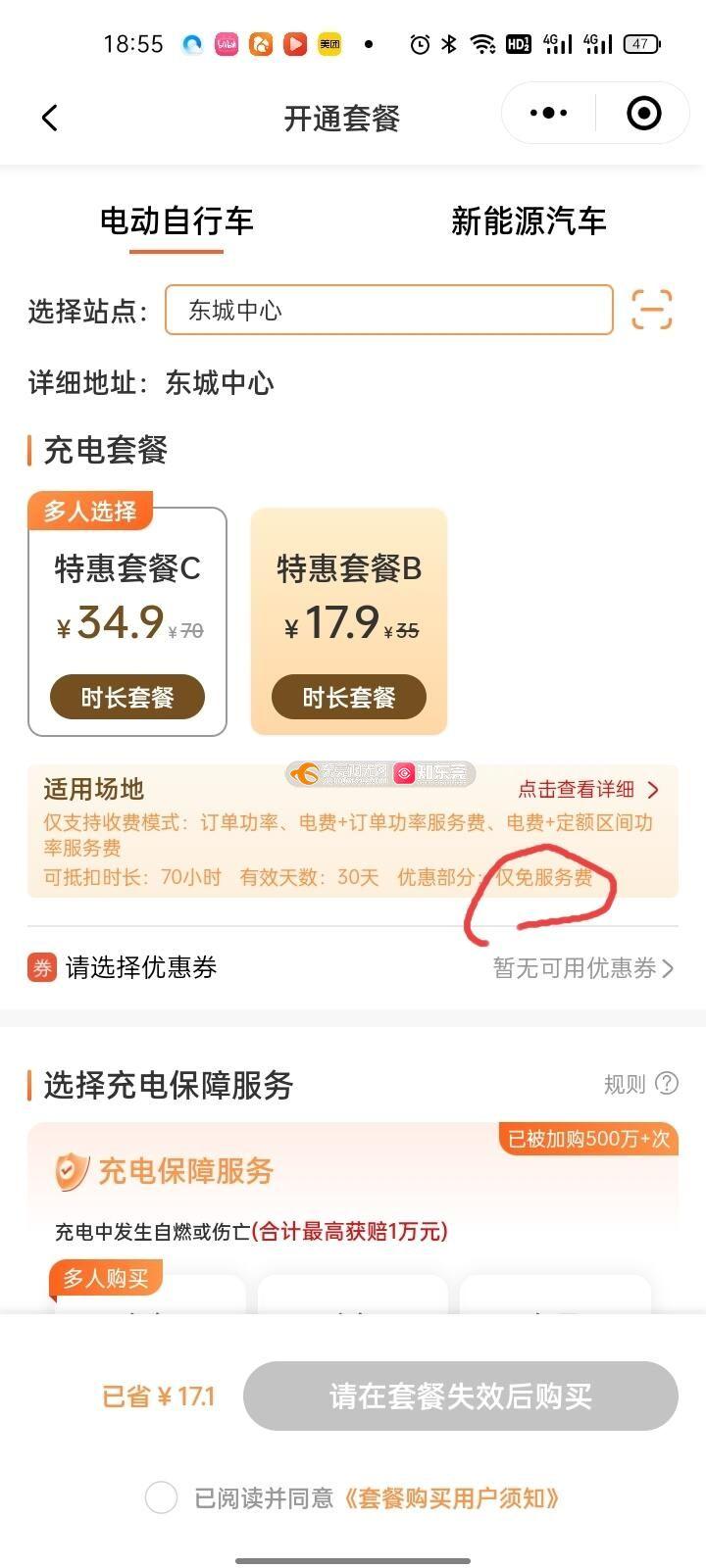Viewport: 706px width, 1568px height.
Task: Open the 请选择优惠券 coupon row
Action: pyautogui.click(x=353, y=968)
